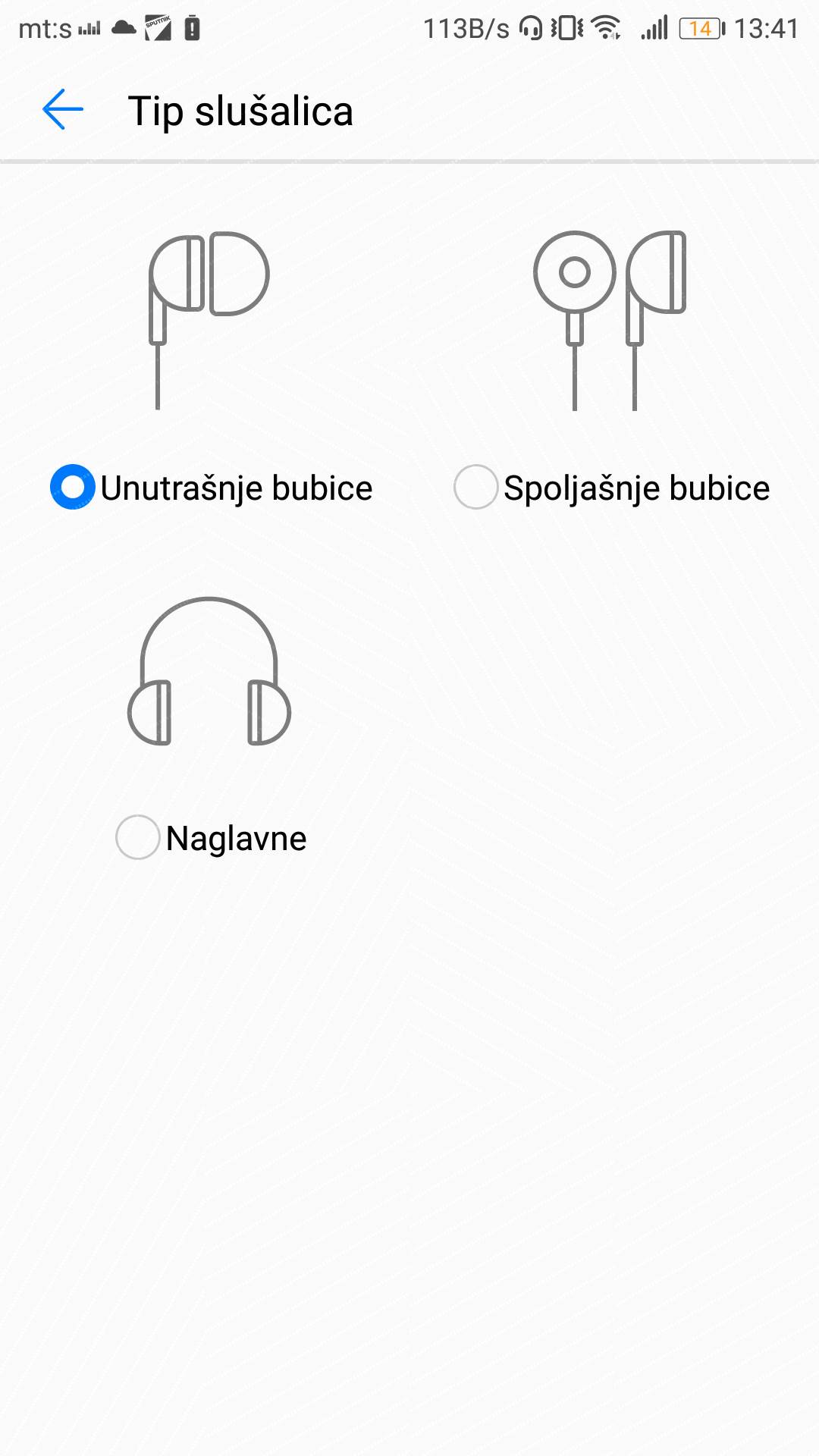Select Unutrašnje bubice headphone type
The height and width of the screenshot is (1456, 819).
pyautogui.click(x=73, y=487)
